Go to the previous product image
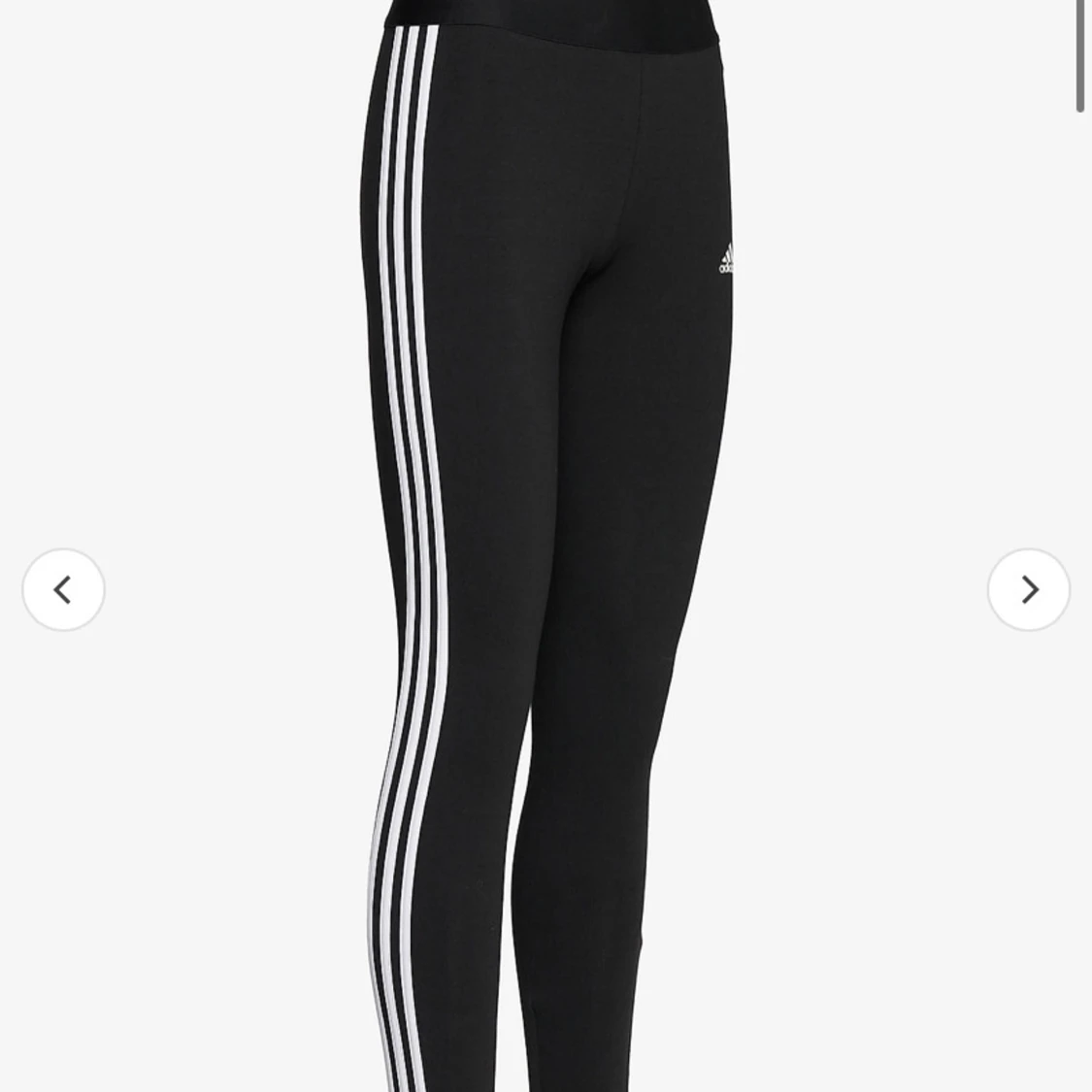The image size is (1092, 1092). pos(63,589)
